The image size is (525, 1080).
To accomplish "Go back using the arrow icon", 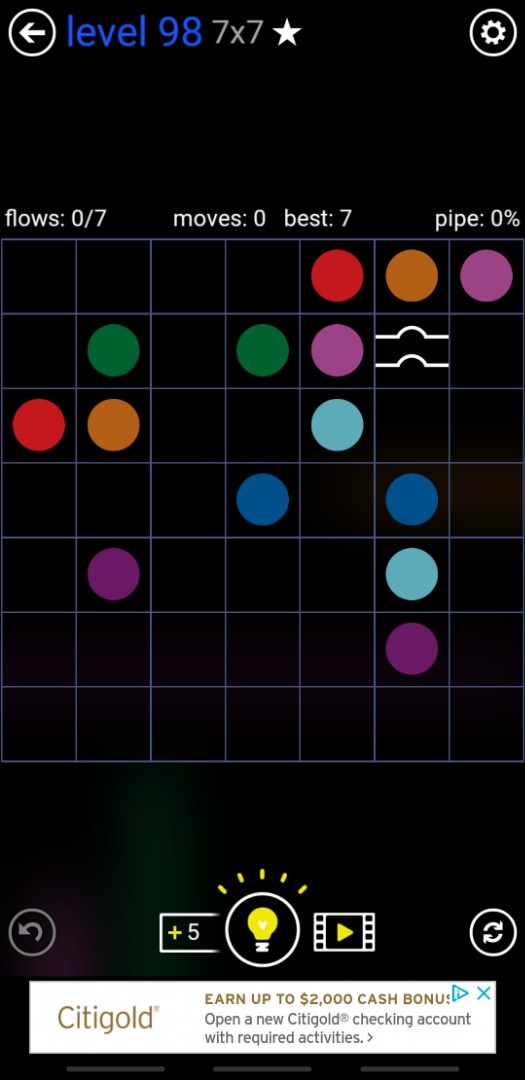I will click(32, 32).
